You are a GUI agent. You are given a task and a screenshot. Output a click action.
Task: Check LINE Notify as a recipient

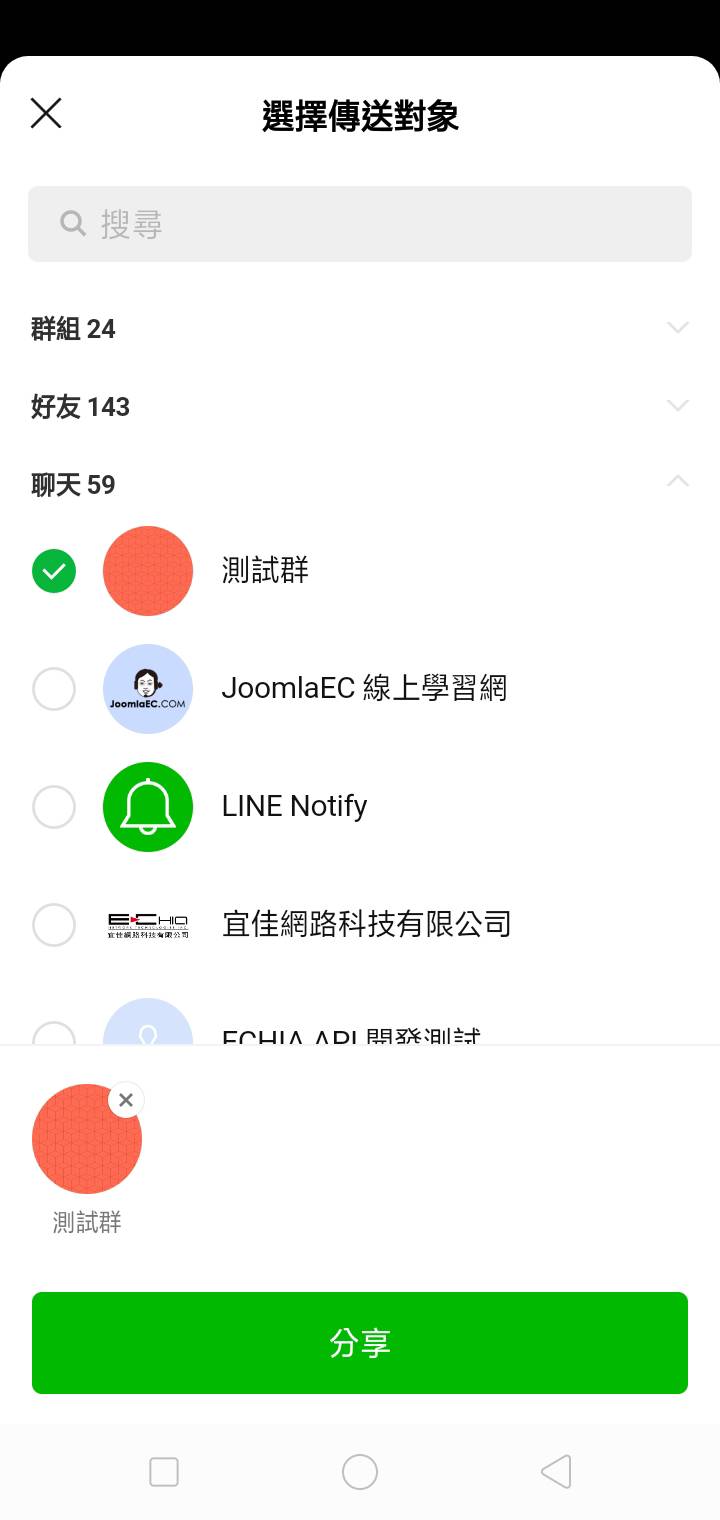(x=53, y=806)
